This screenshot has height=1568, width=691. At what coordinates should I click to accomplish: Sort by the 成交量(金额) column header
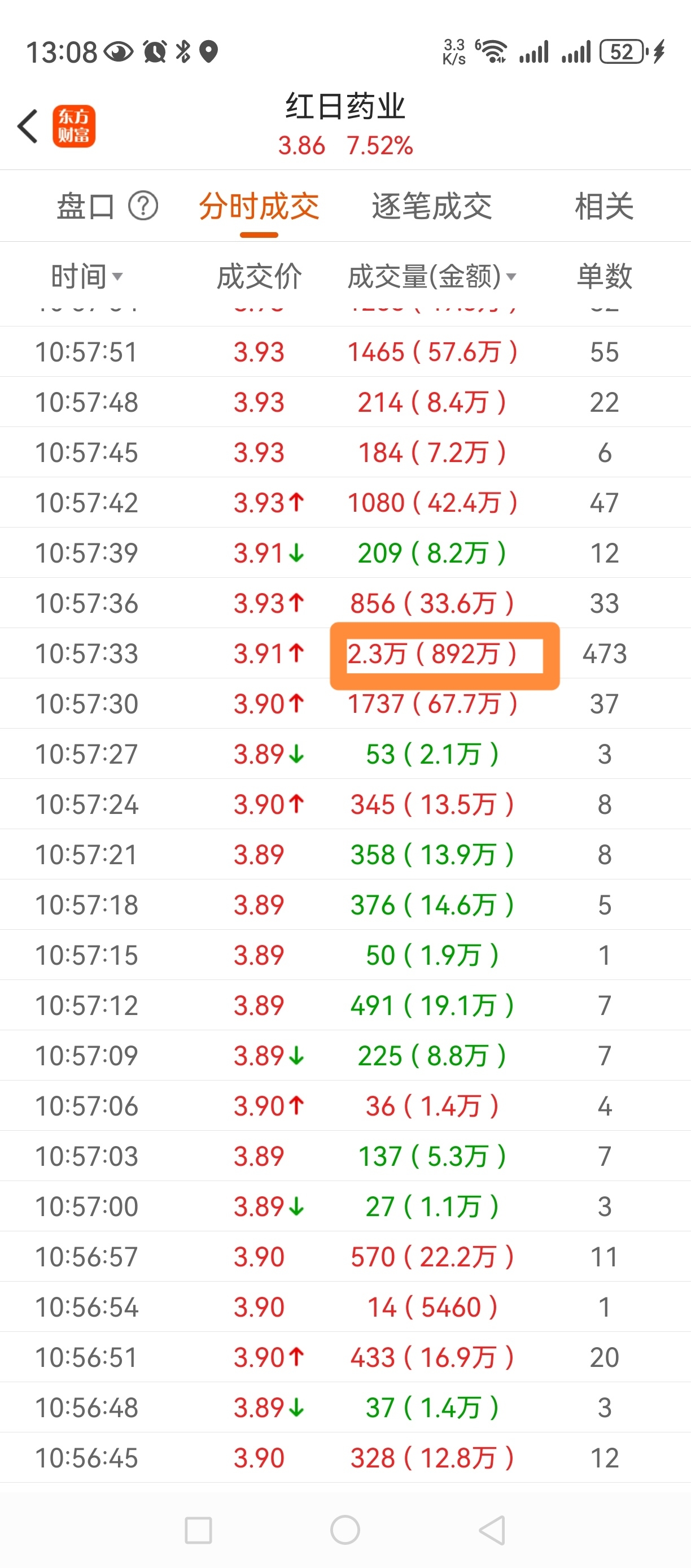431,276
